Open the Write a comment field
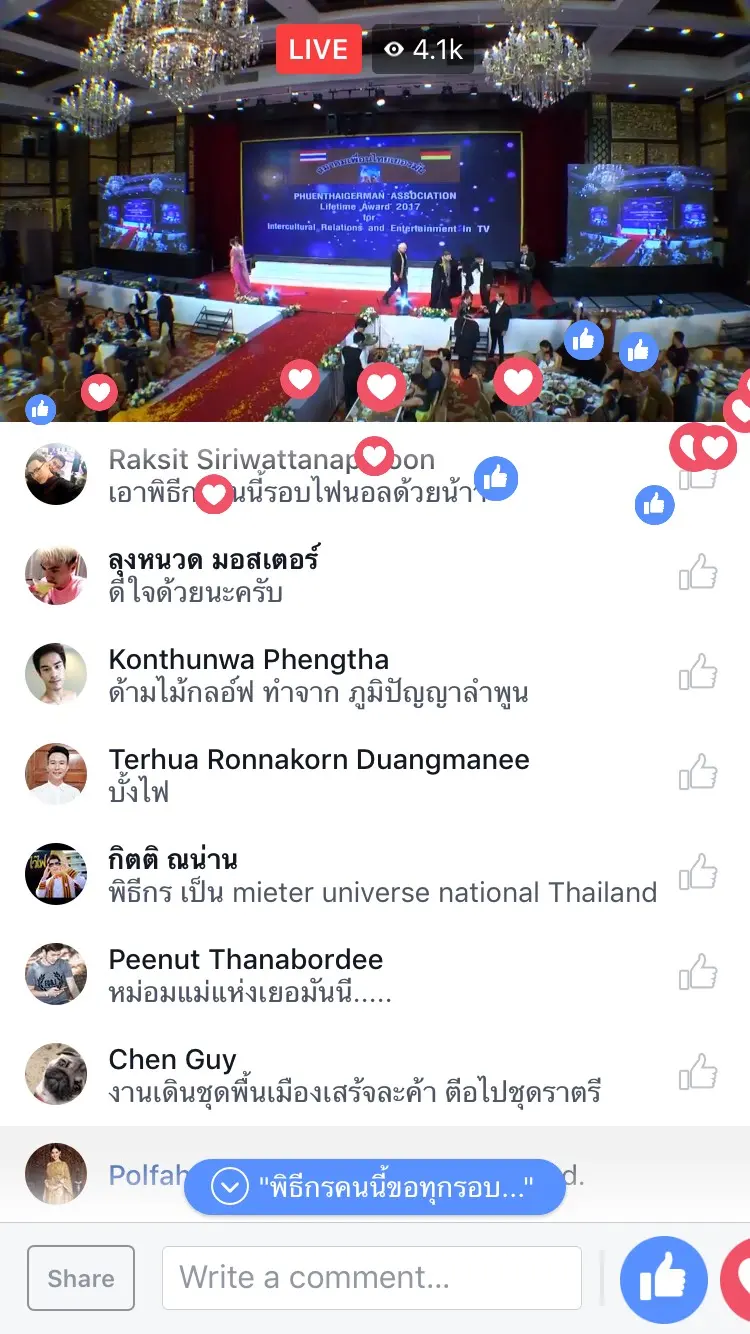750x1334 pixels. [371, 1277]
